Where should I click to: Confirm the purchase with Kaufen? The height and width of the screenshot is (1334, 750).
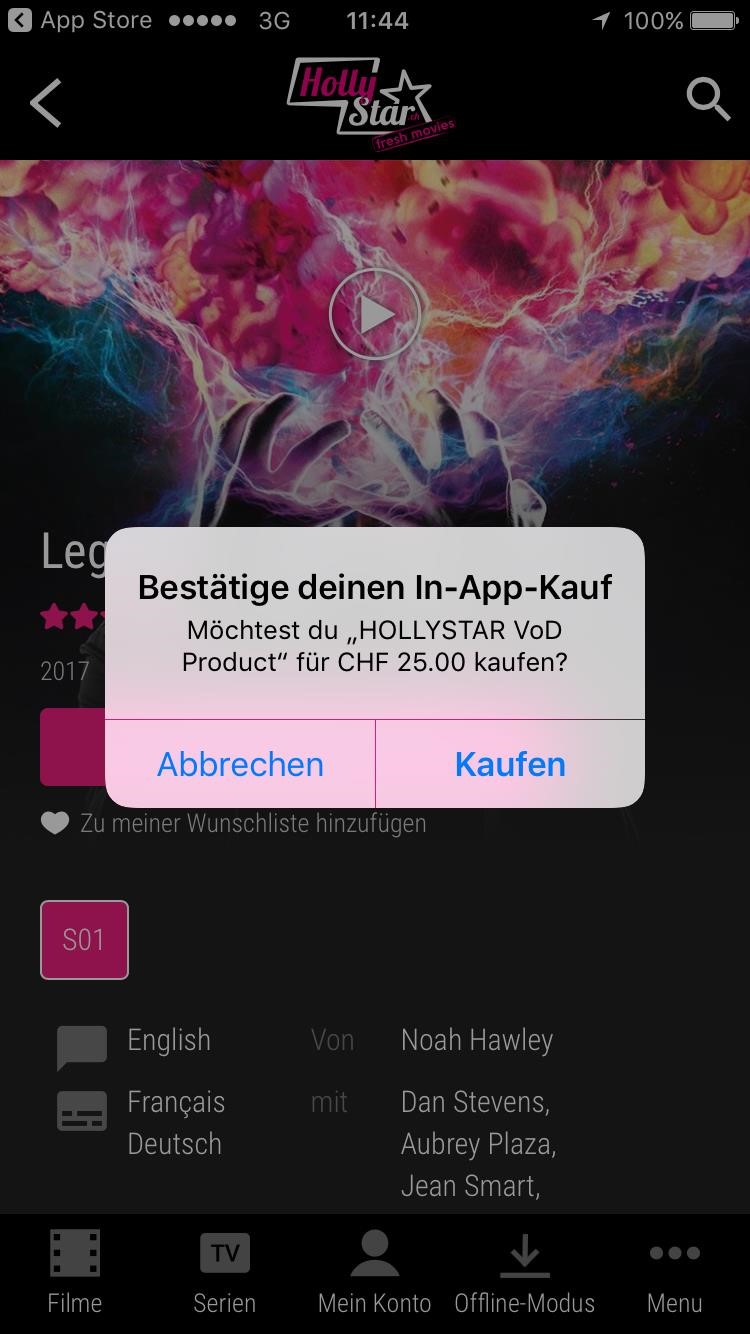510,764
